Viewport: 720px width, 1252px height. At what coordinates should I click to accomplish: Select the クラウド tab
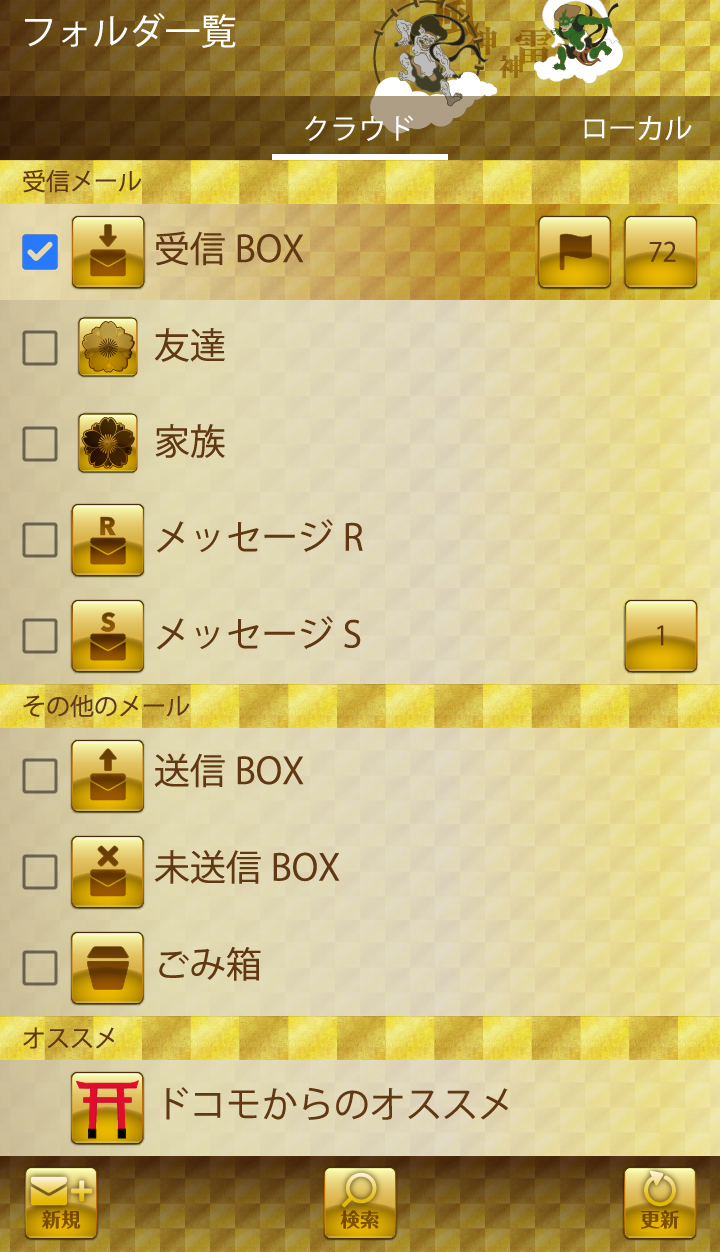click(359, 128)
